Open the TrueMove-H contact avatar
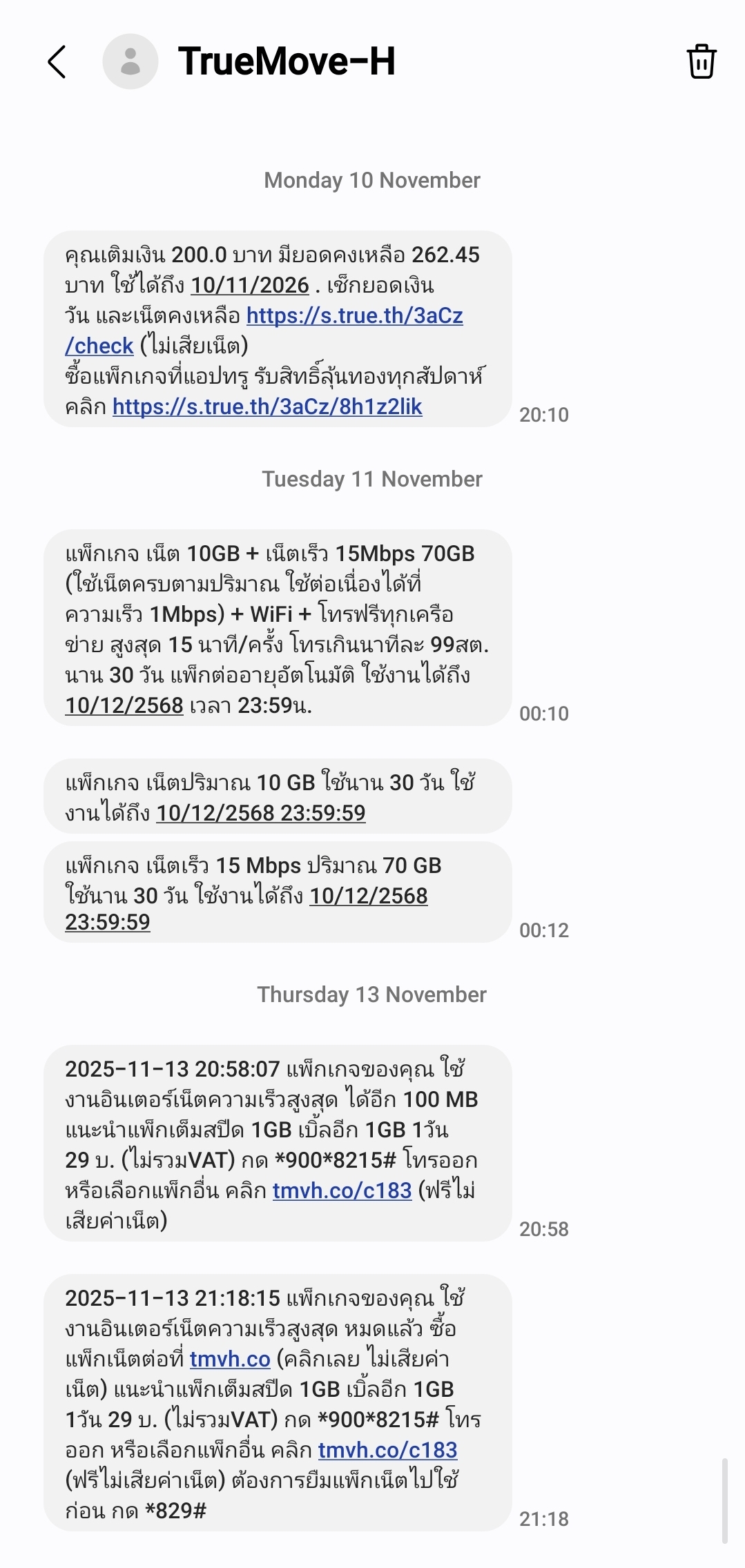This screenshot has width=745, height=1568. click(x=130, y=61)
